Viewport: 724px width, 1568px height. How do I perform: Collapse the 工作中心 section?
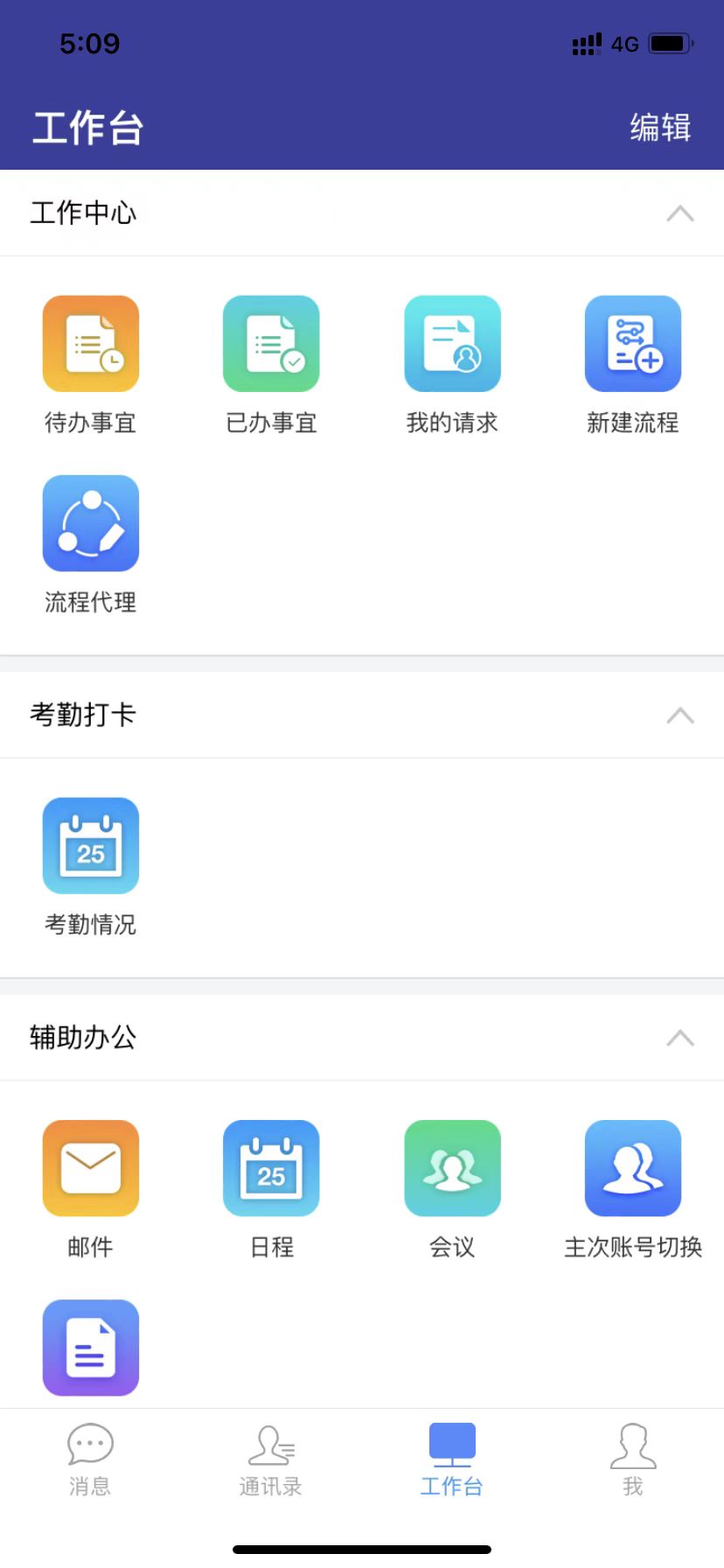click(679, 213)
